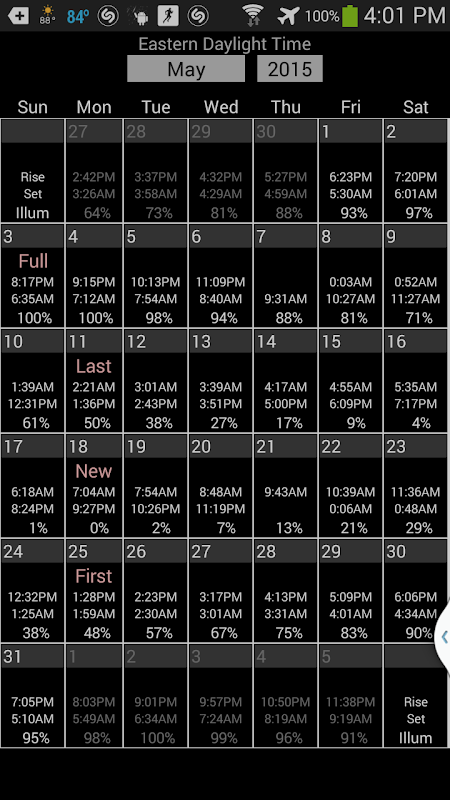The height and width of the screenshot is (800, 450).
Task: Choose the May 16 cell showing 4%
Action: click(x=416, y=381)
